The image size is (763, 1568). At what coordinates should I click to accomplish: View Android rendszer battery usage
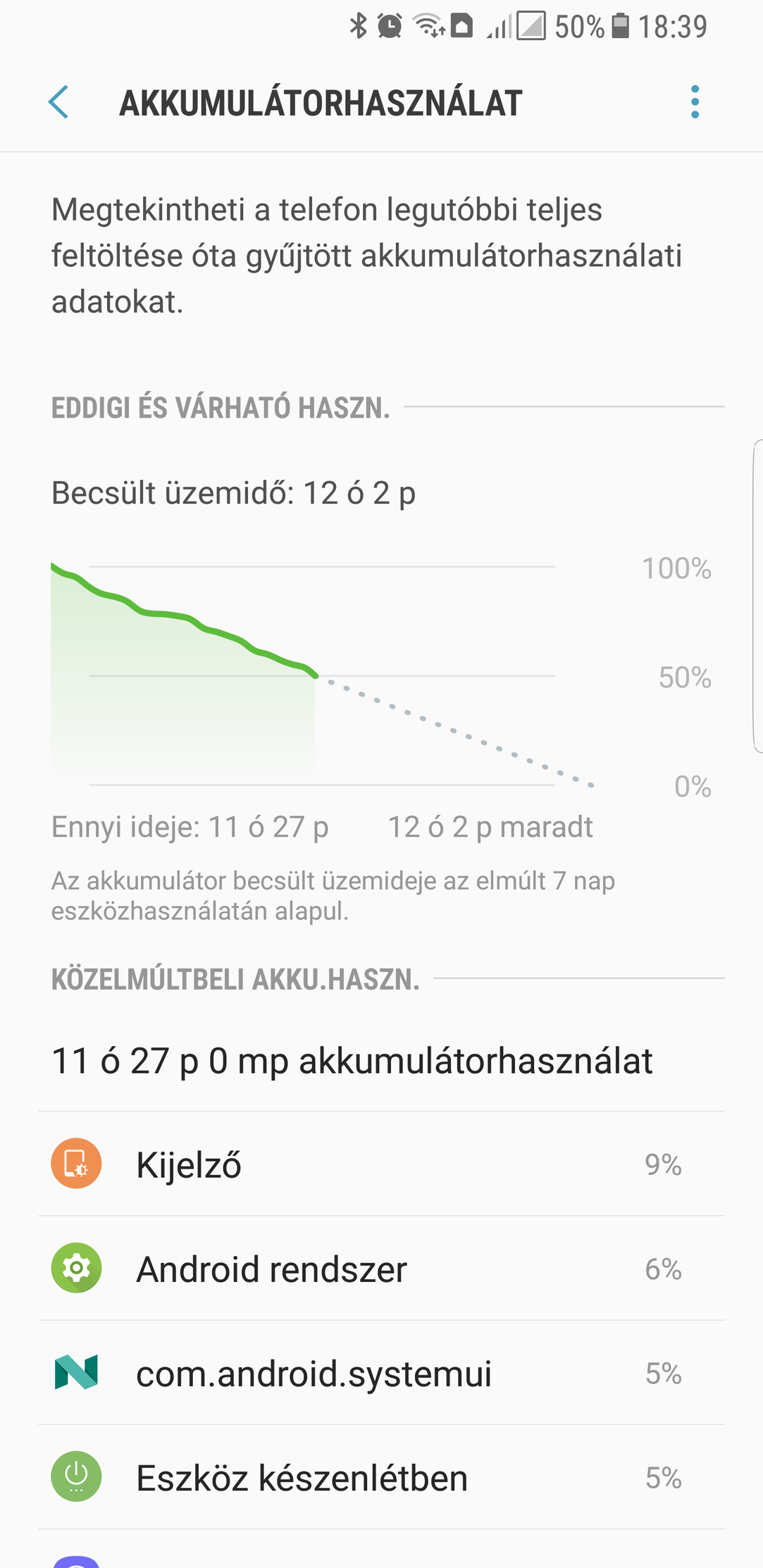[381, 1268]
